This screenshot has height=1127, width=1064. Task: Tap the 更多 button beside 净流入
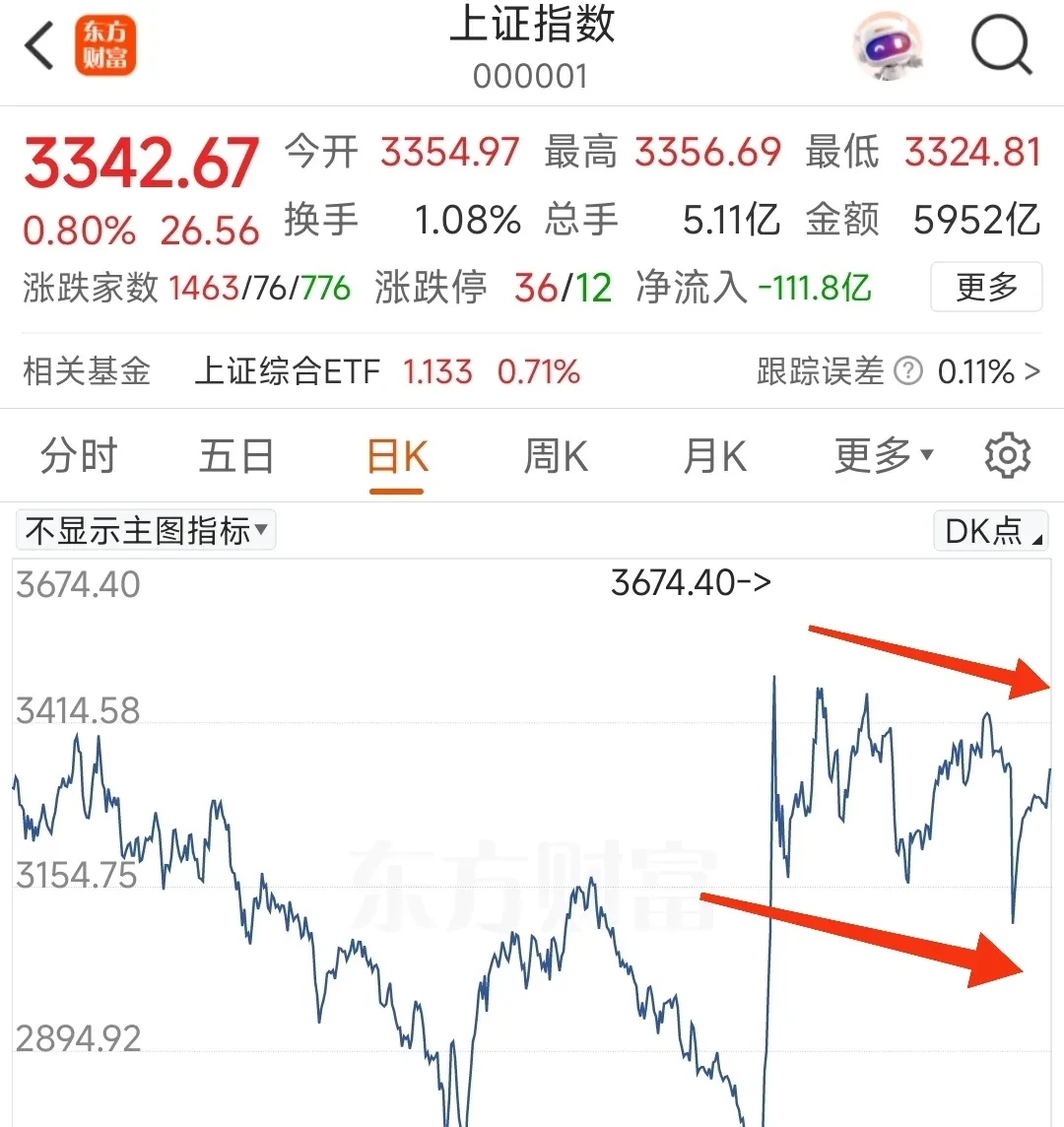coord(986,288)
